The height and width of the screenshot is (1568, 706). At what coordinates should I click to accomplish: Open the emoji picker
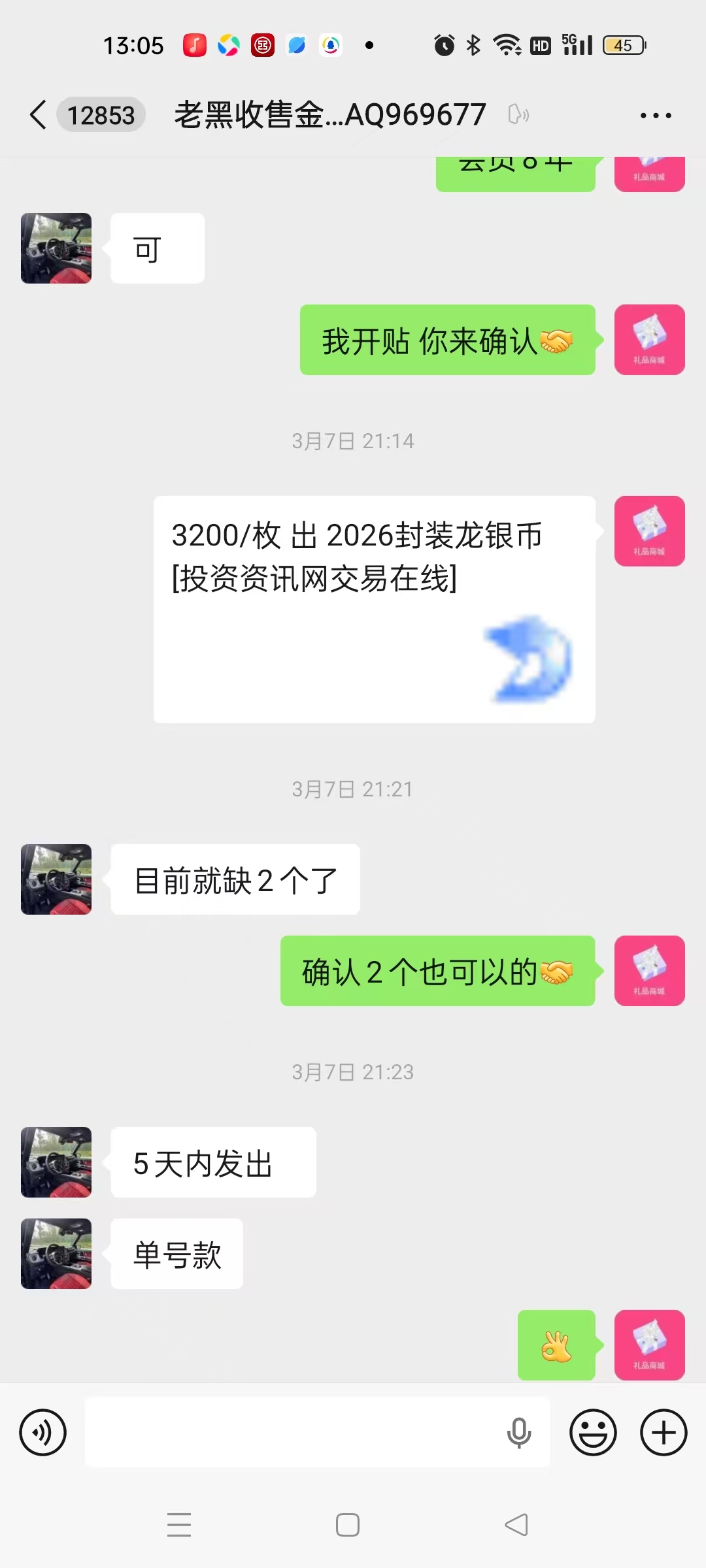click(593, 1433)
